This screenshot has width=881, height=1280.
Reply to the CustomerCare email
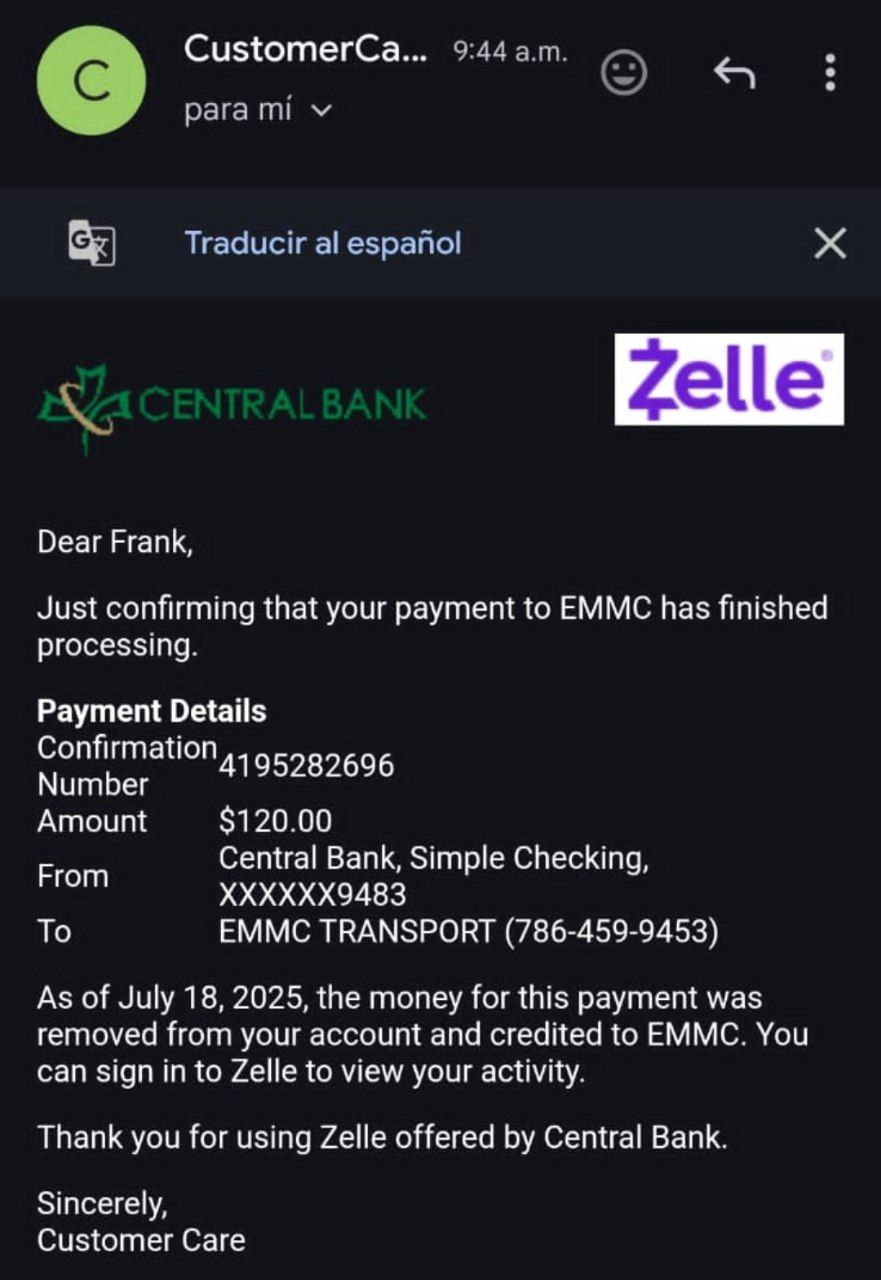tap(733, 73)
